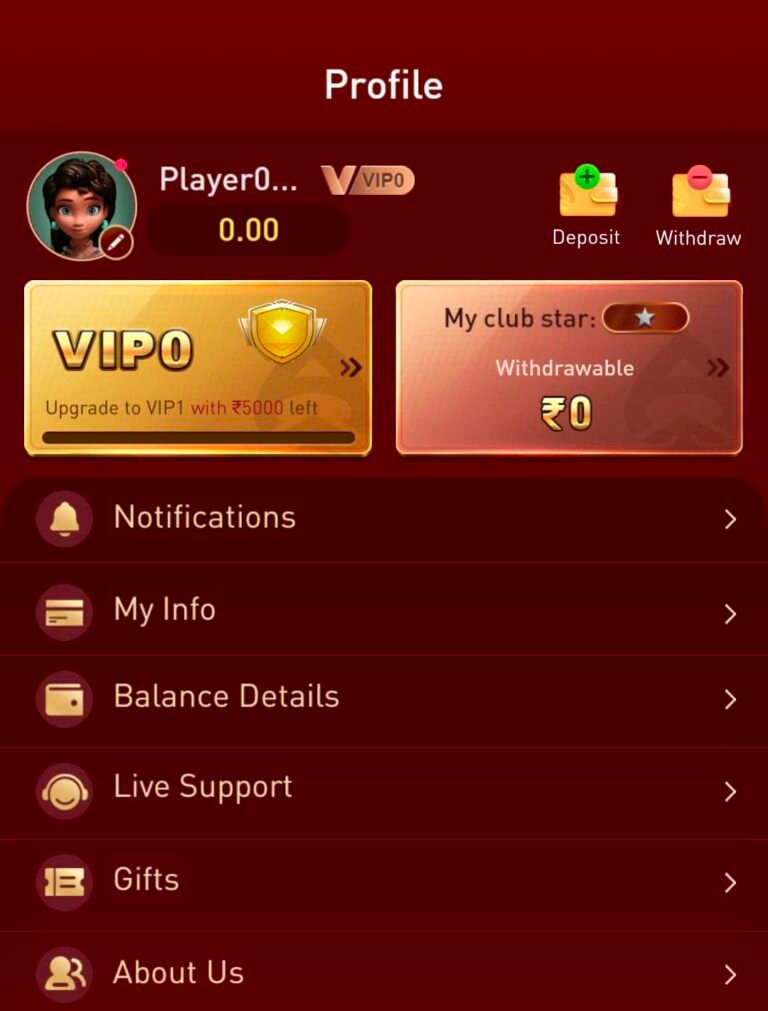
Task: Click the Live Support headset icon
Action: point(64,788)
